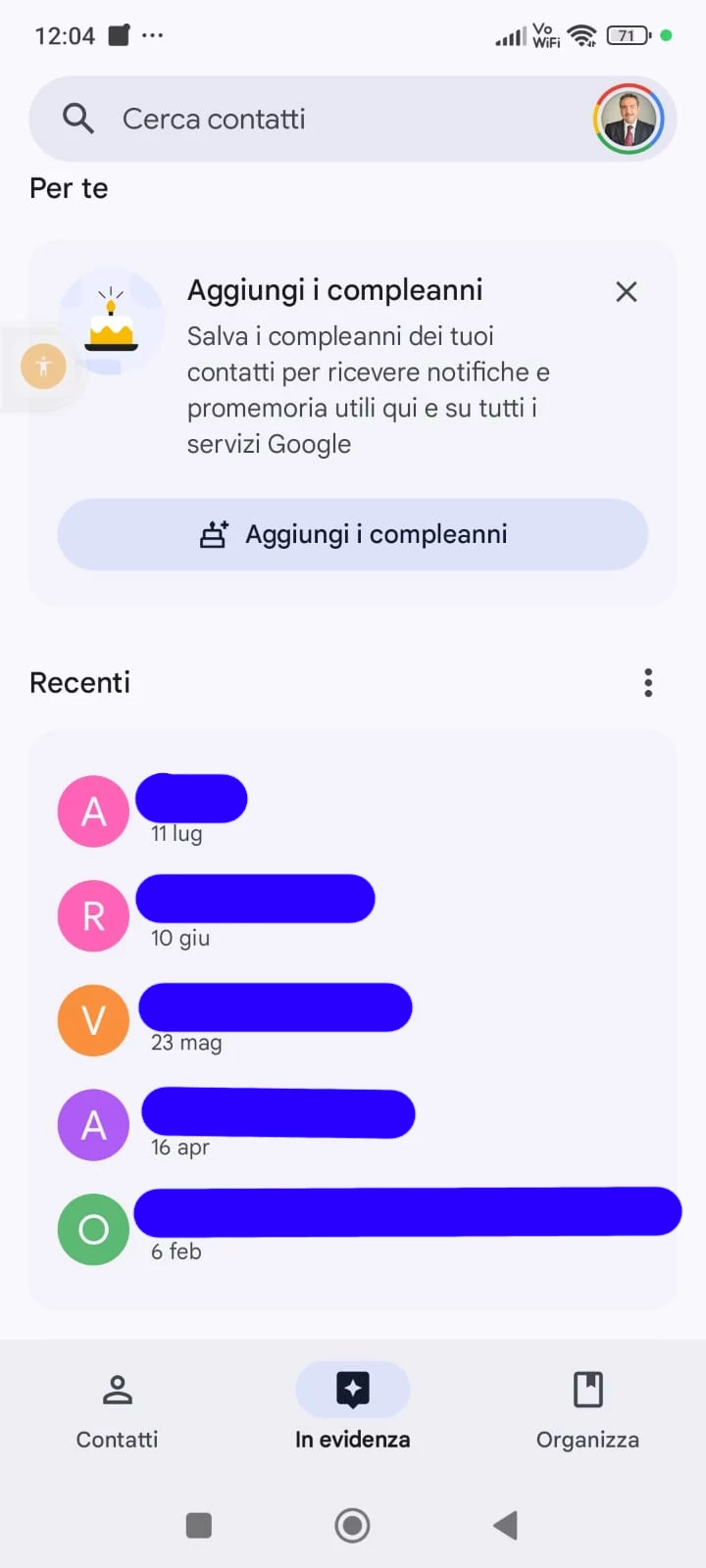This screenshot has height=1568, width=706.
Task: Tap the floating accessibility shortcut button
Action: tap(43, 367)
